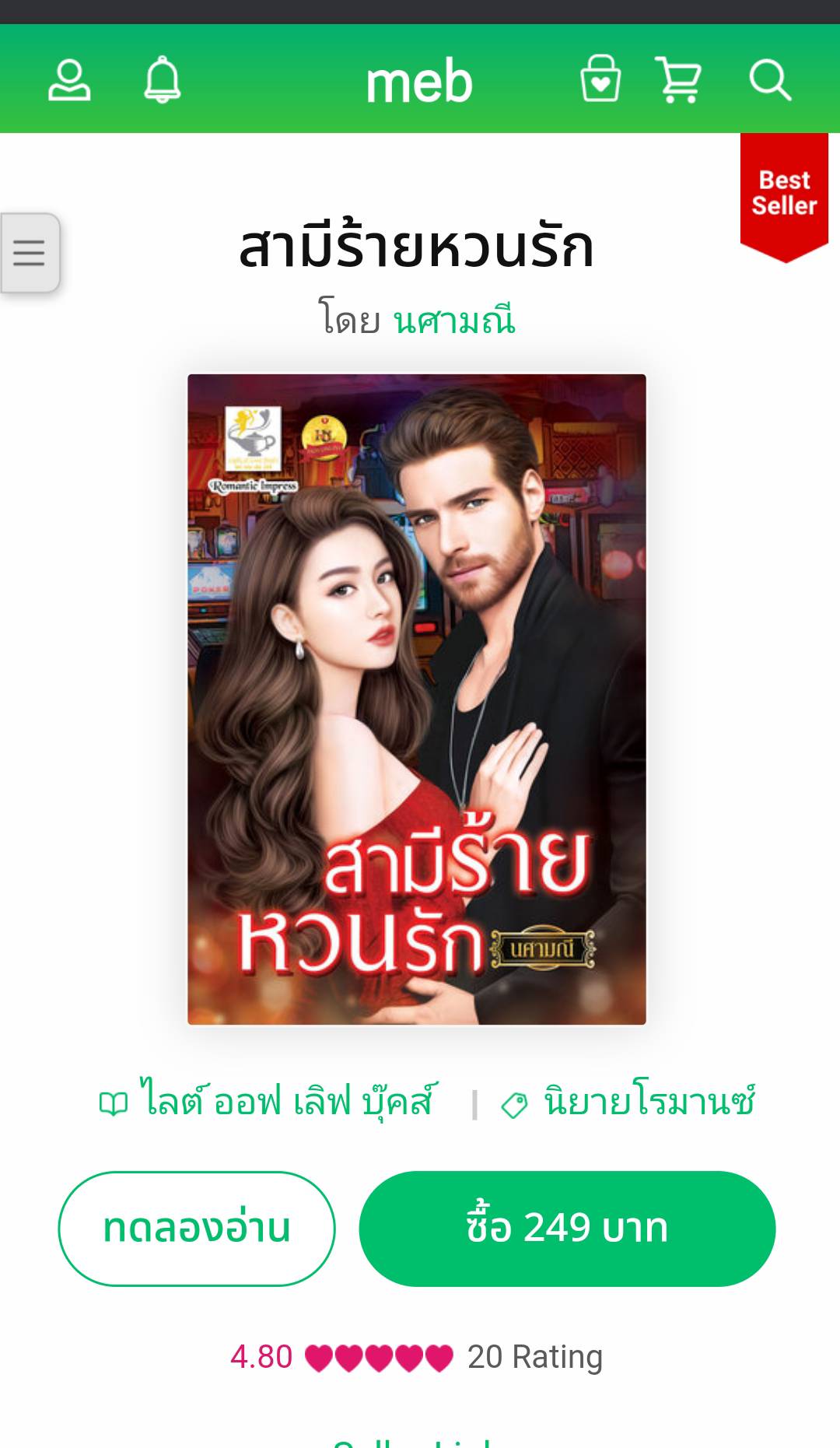Viewport: 840px width, 1448px height.
Task: Open the search icon
Action: [769, 81]
